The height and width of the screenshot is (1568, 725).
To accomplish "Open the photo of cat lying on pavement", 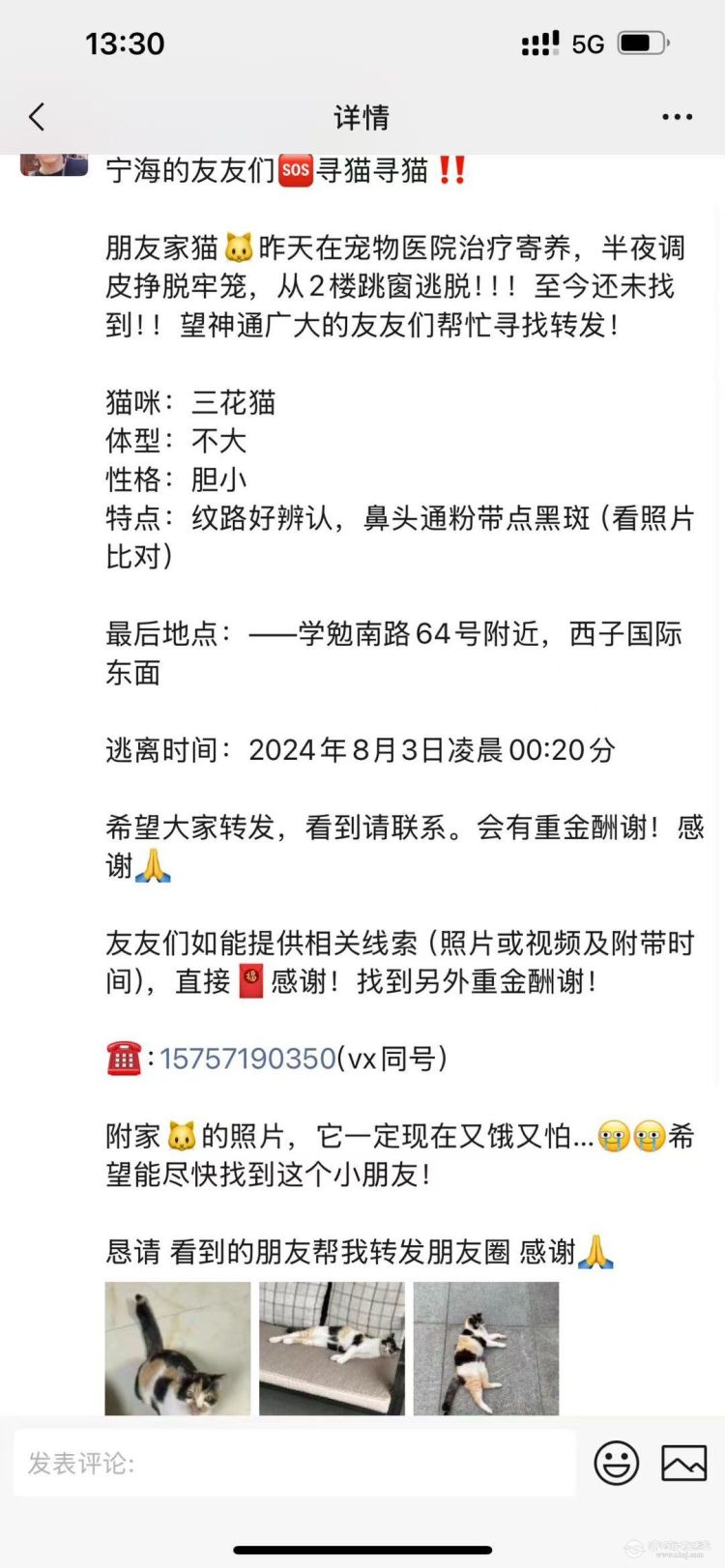I will 486,1349.
